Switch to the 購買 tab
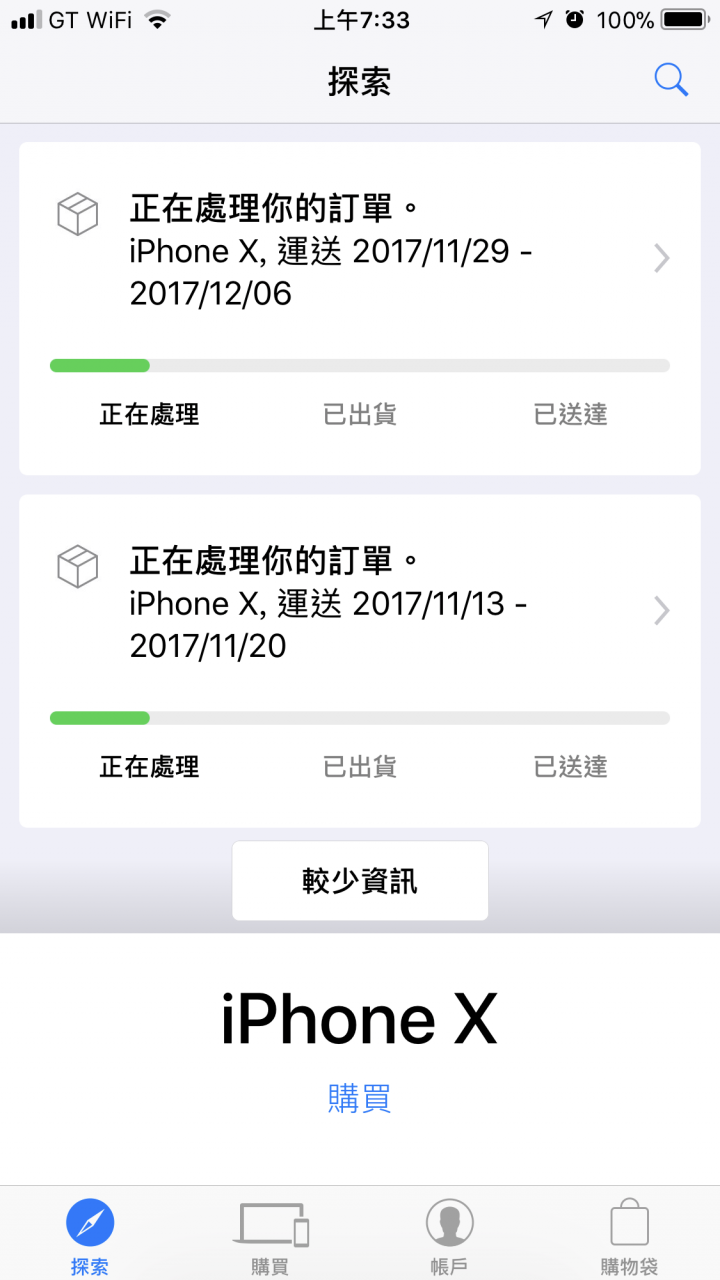Image resolution: width=720 pixels, height=1280 pixels. [x=270, y=1236]
